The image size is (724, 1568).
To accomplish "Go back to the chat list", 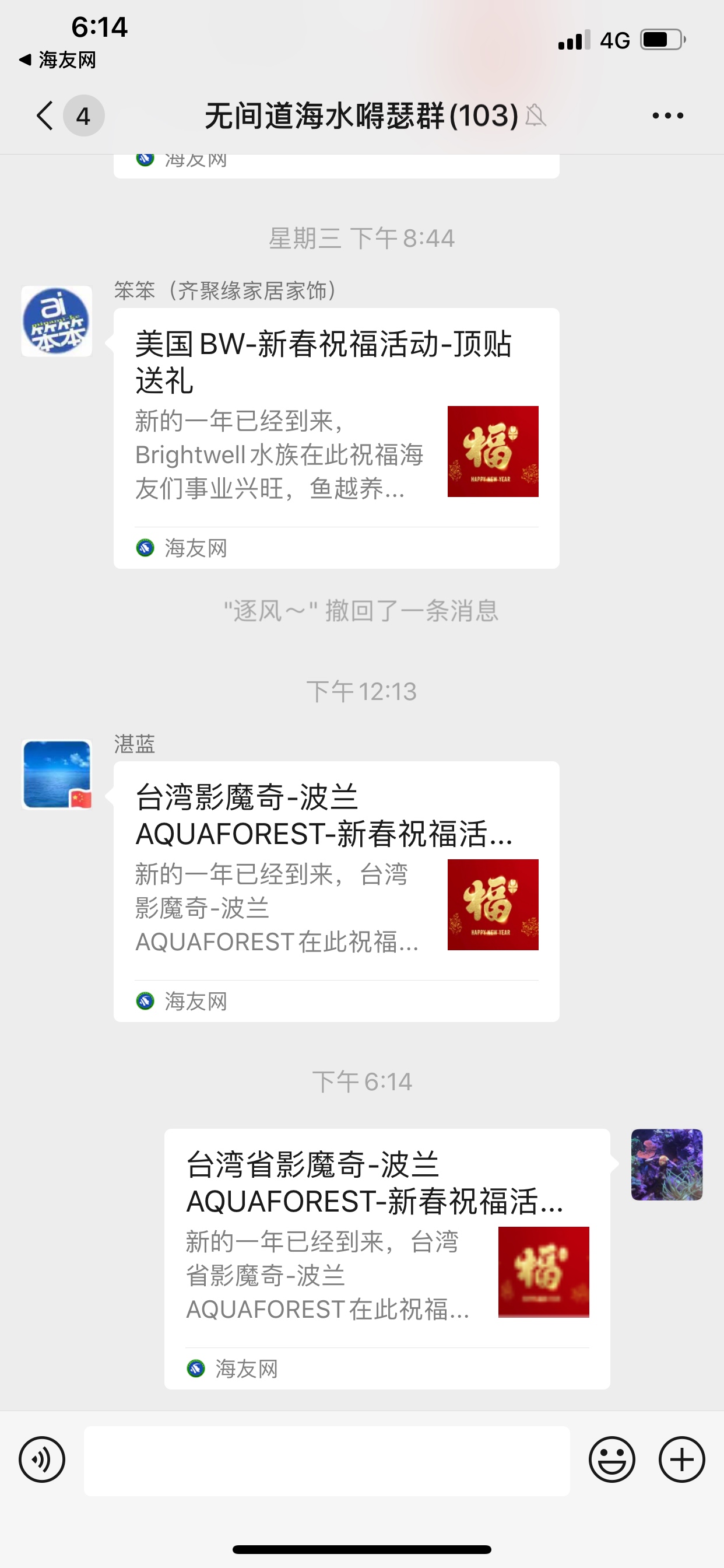I will coord(45,116).
